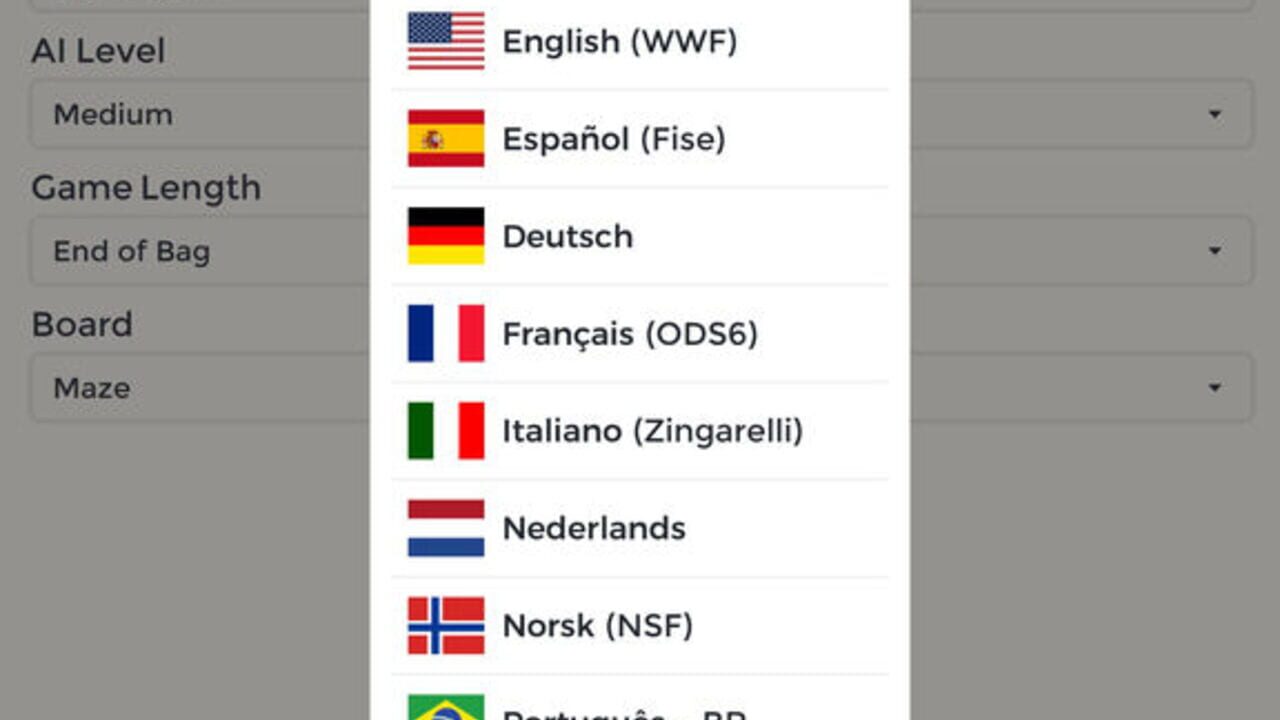1280x720 pixels.
Task: Select Nederlands language
Action: click(640, 529)
